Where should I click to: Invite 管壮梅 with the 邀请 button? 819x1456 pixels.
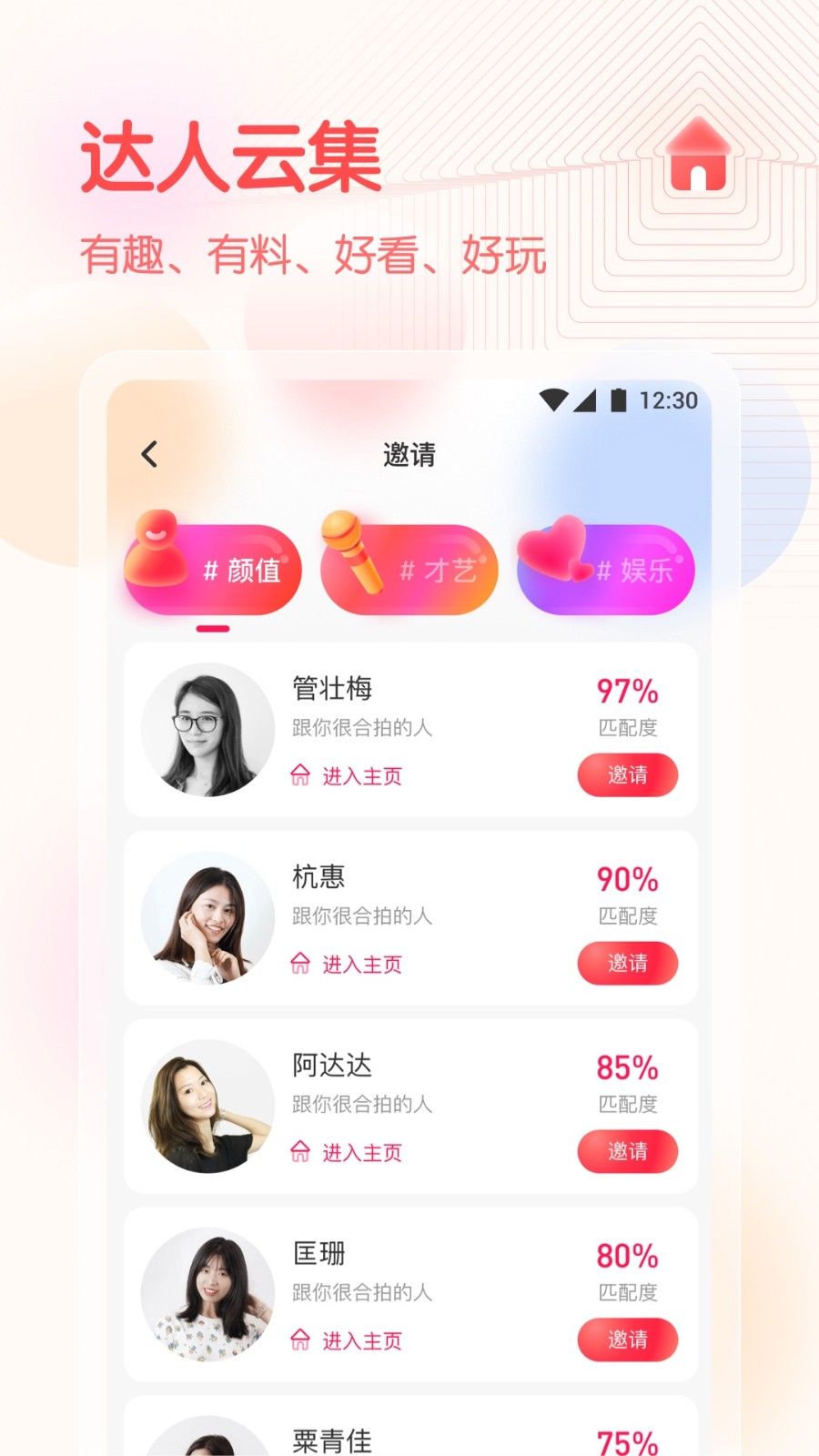628,774
